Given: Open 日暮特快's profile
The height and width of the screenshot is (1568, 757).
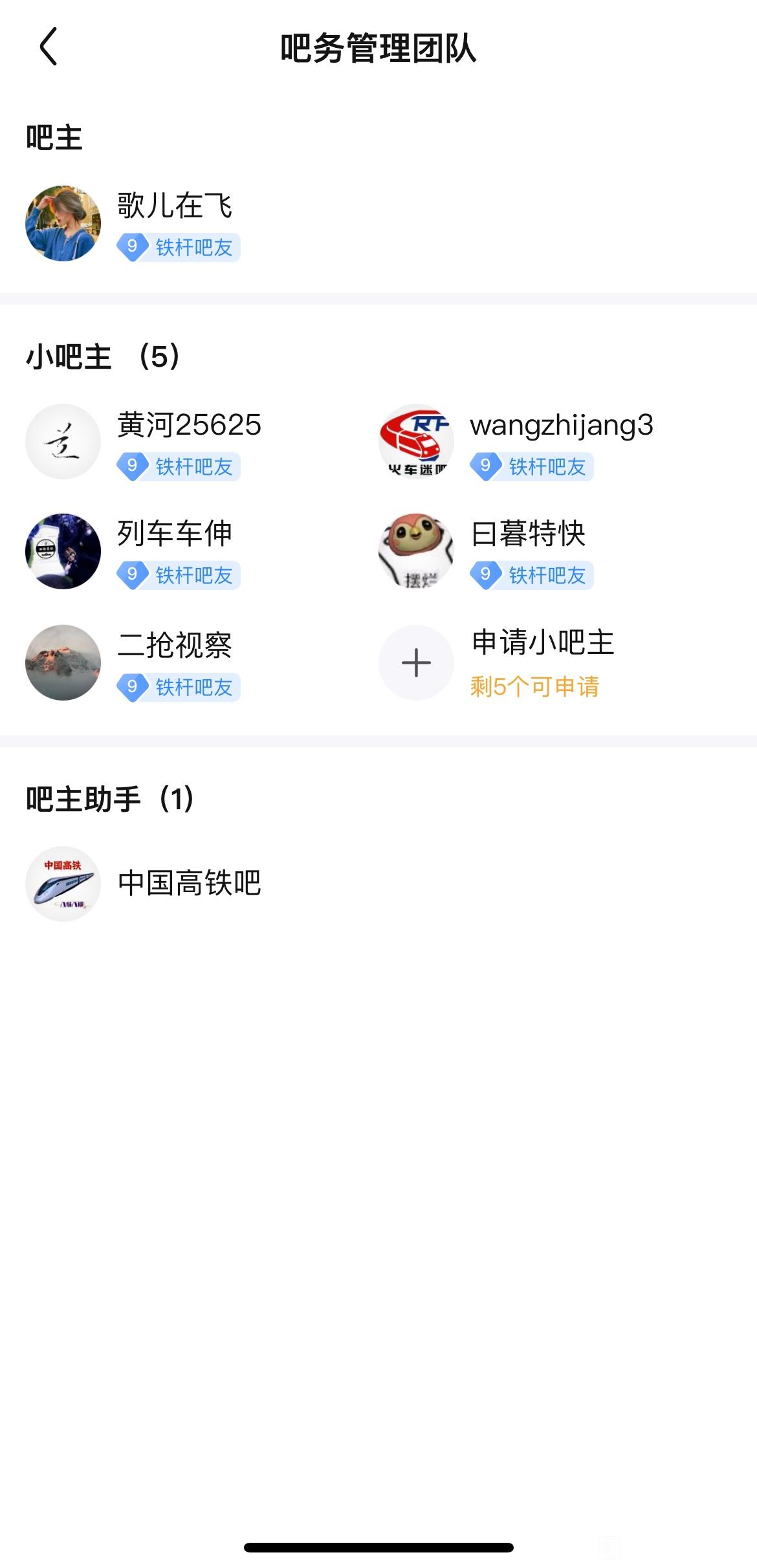Looking at the screenshot, I should pyautogui.click(x=416, y=551).
